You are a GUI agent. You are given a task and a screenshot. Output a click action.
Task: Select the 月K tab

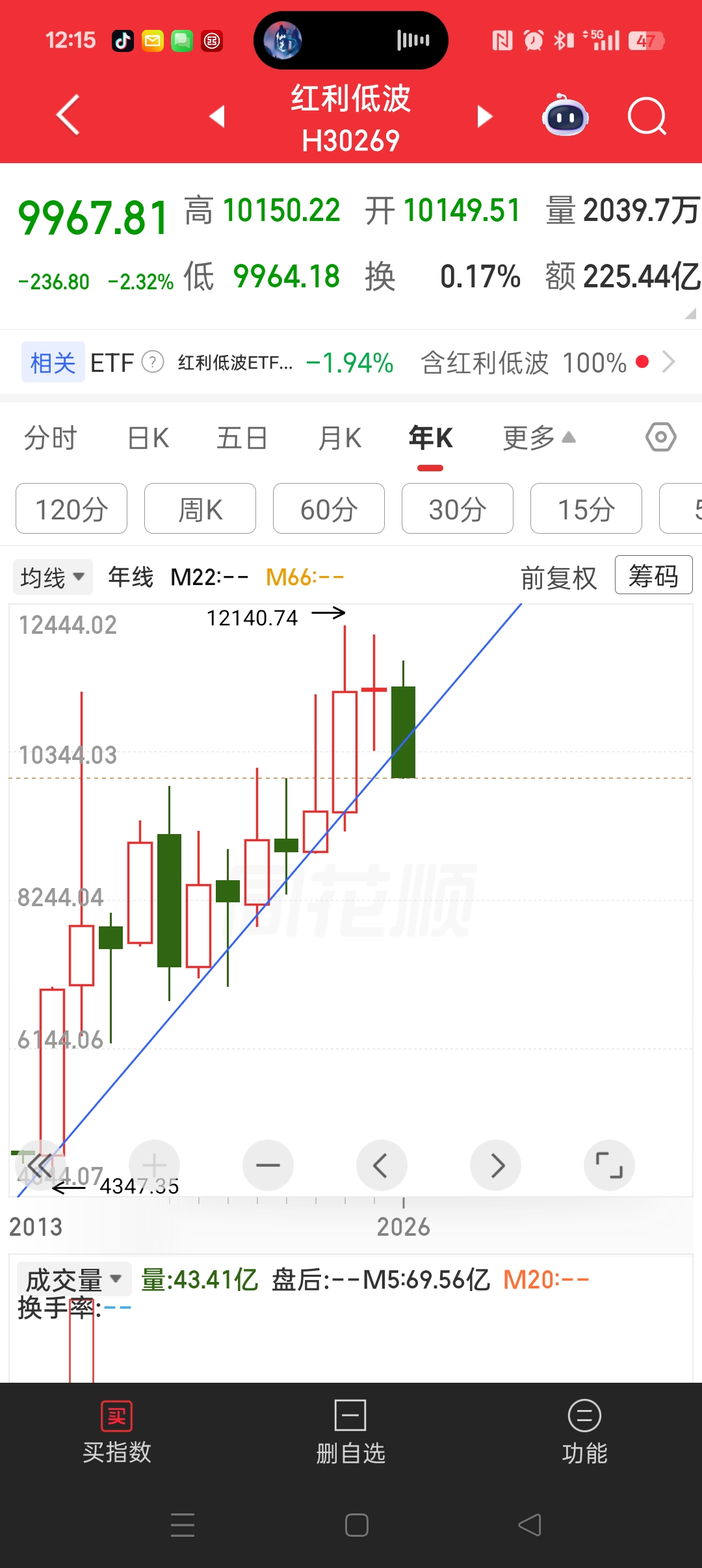(x=340, y=438)
